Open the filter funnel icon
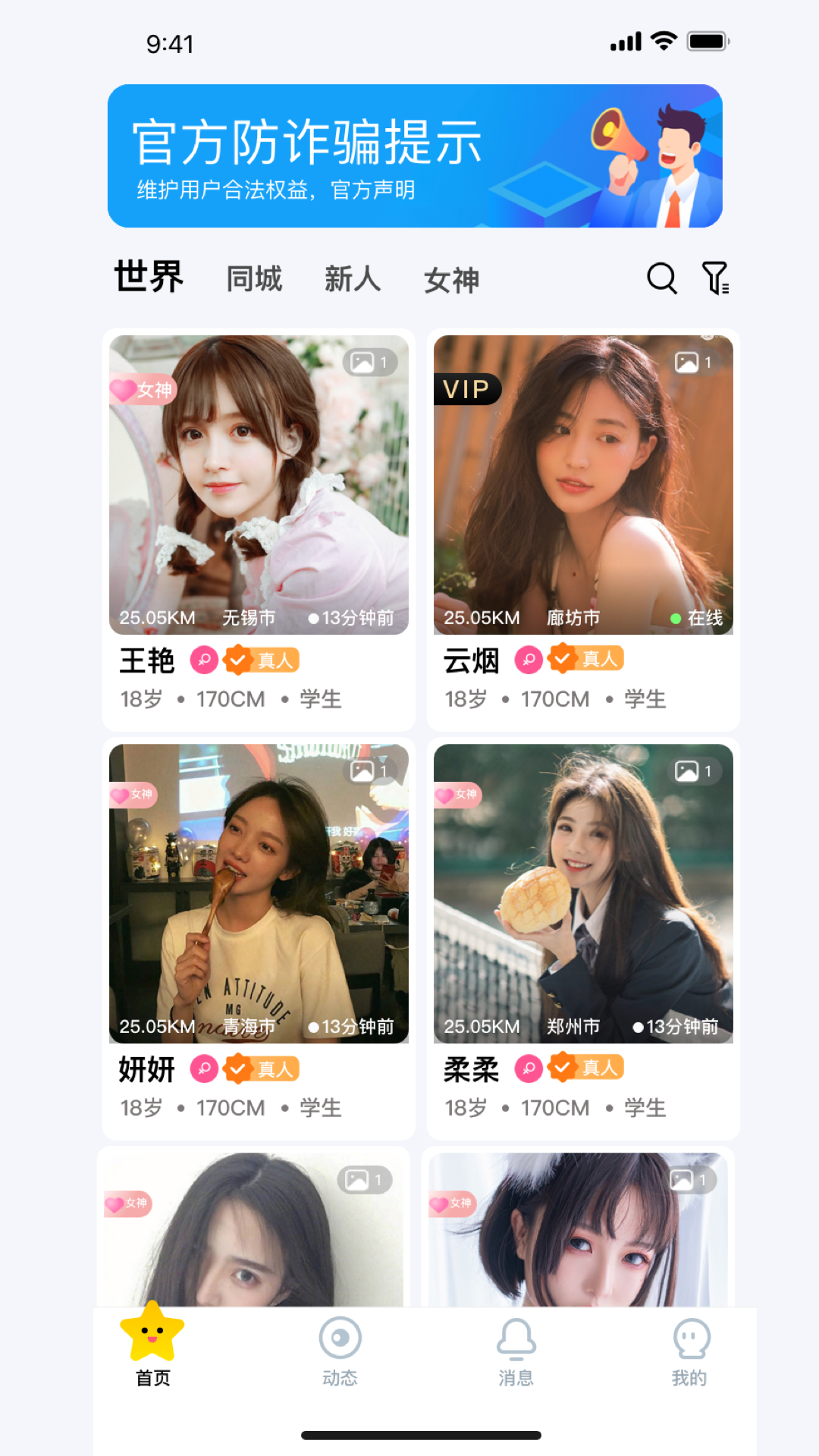 point(714,278)
